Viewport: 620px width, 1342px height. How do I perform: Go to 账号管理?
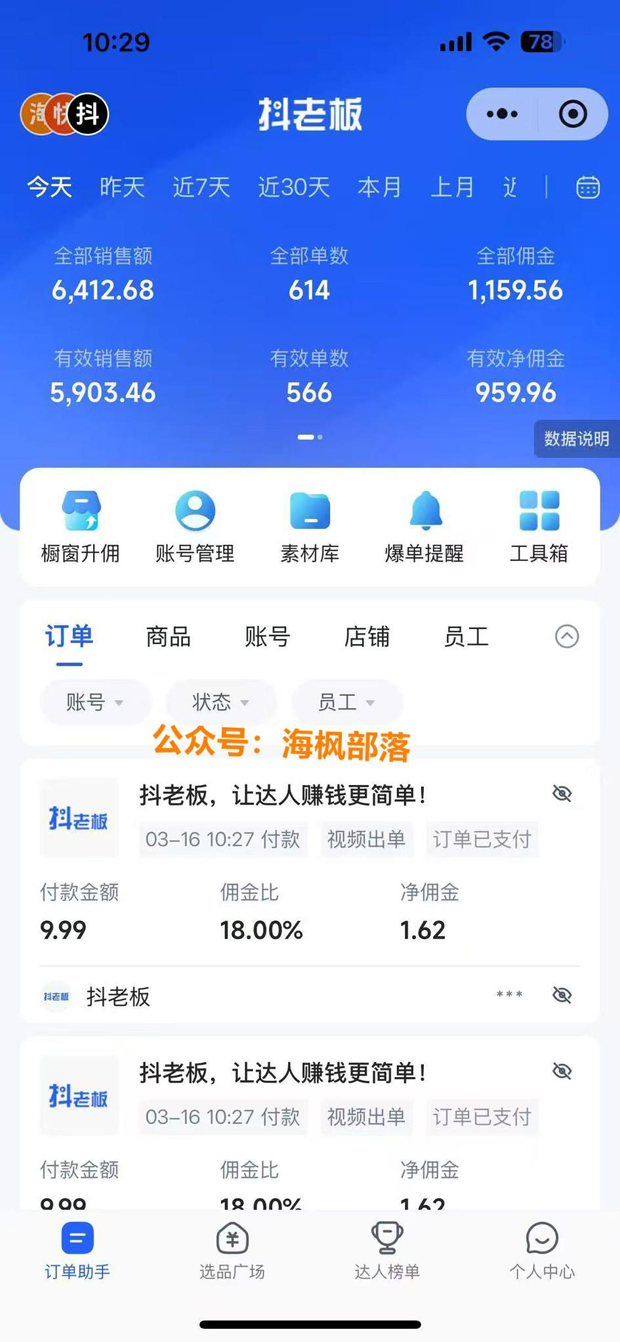point(195,527)
